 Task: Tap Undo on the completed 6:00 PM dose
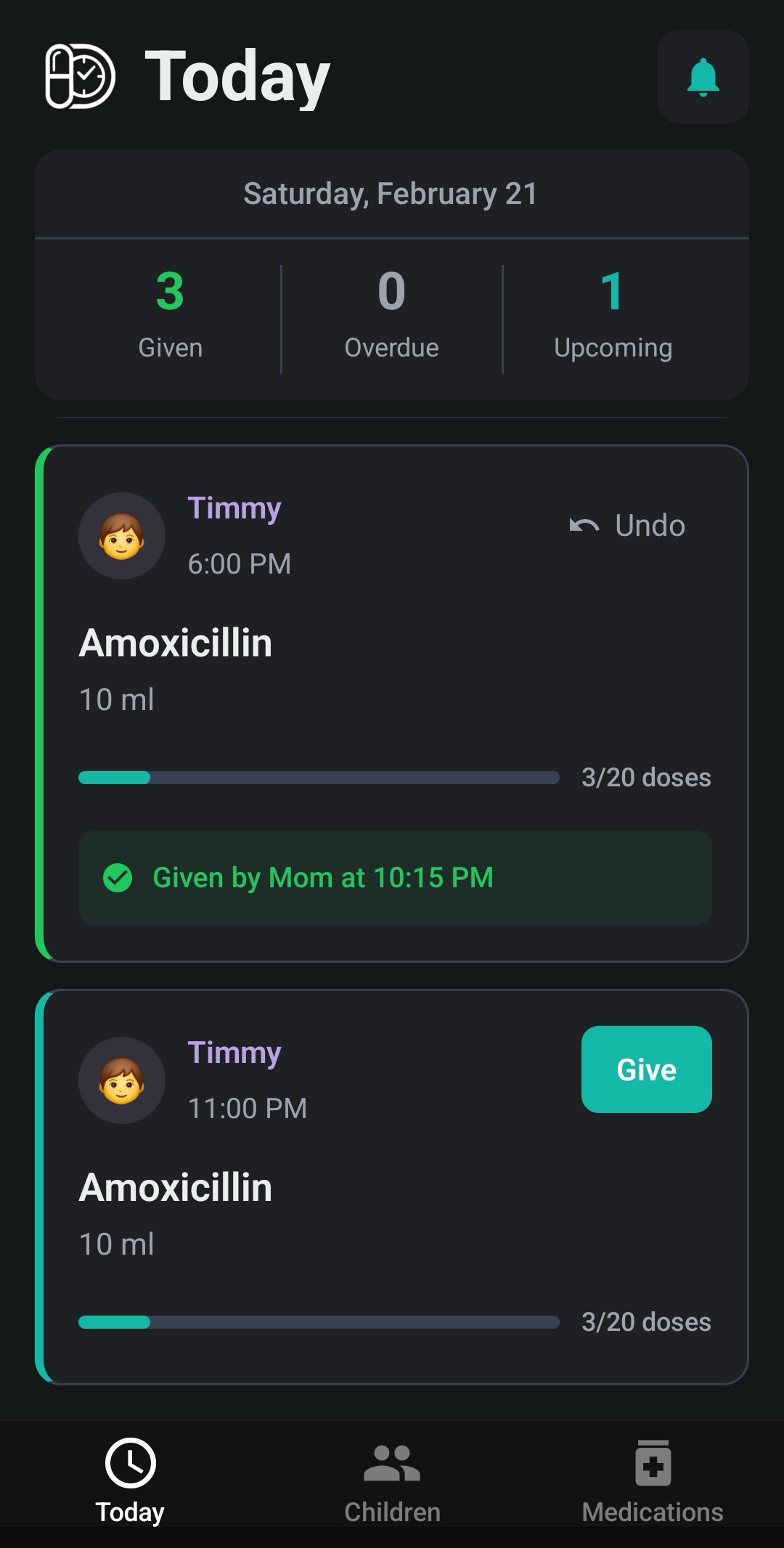(x=626, y=524)
